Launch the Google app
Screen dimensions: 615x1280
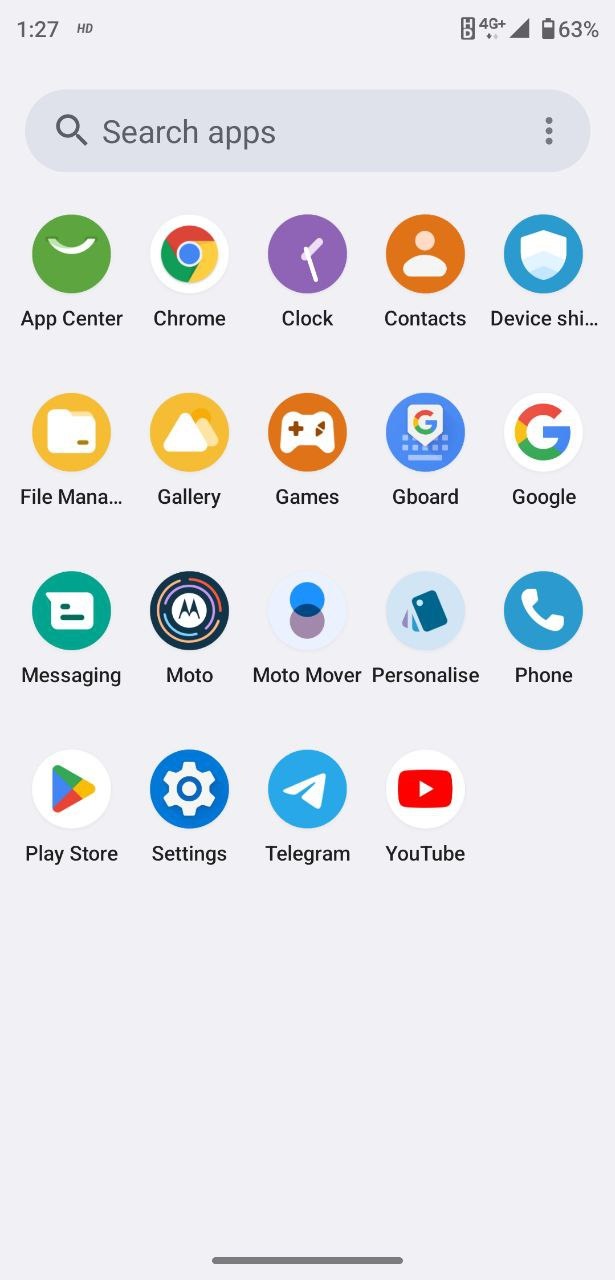click(543, 432)
